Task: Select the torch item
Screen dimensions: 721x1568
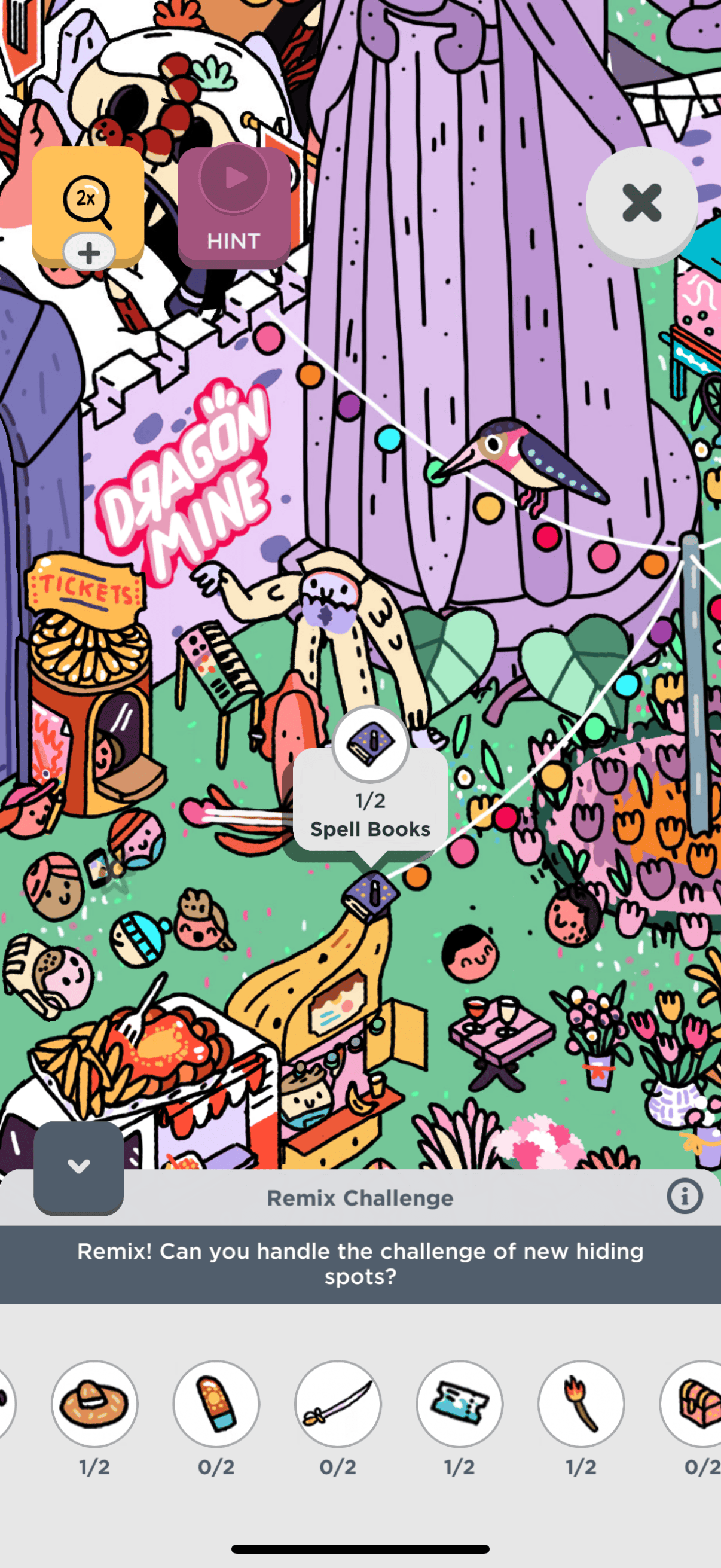Action: click(581, 1404)
